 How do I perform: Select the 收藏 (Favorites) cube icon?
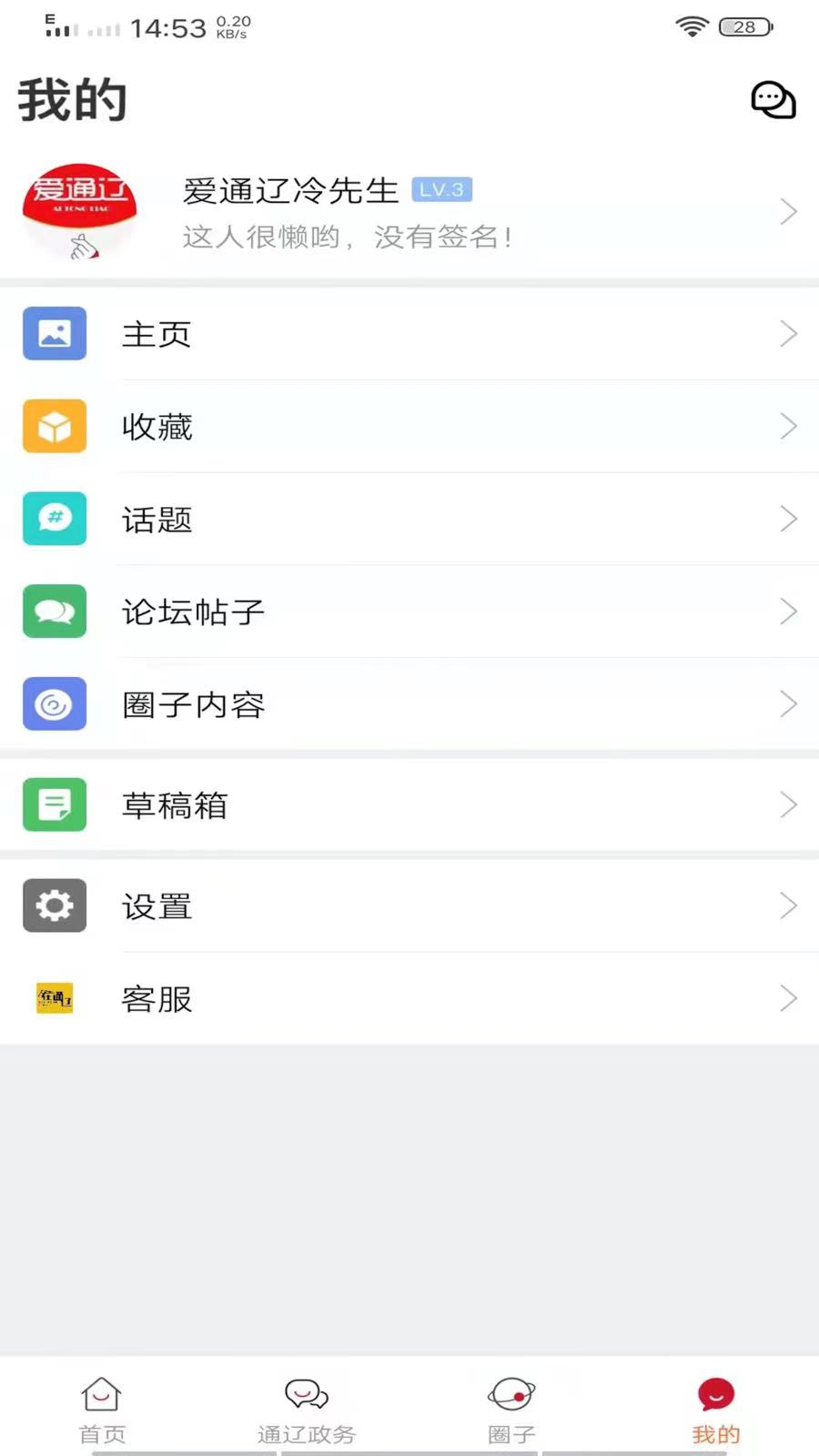(55, 426)
